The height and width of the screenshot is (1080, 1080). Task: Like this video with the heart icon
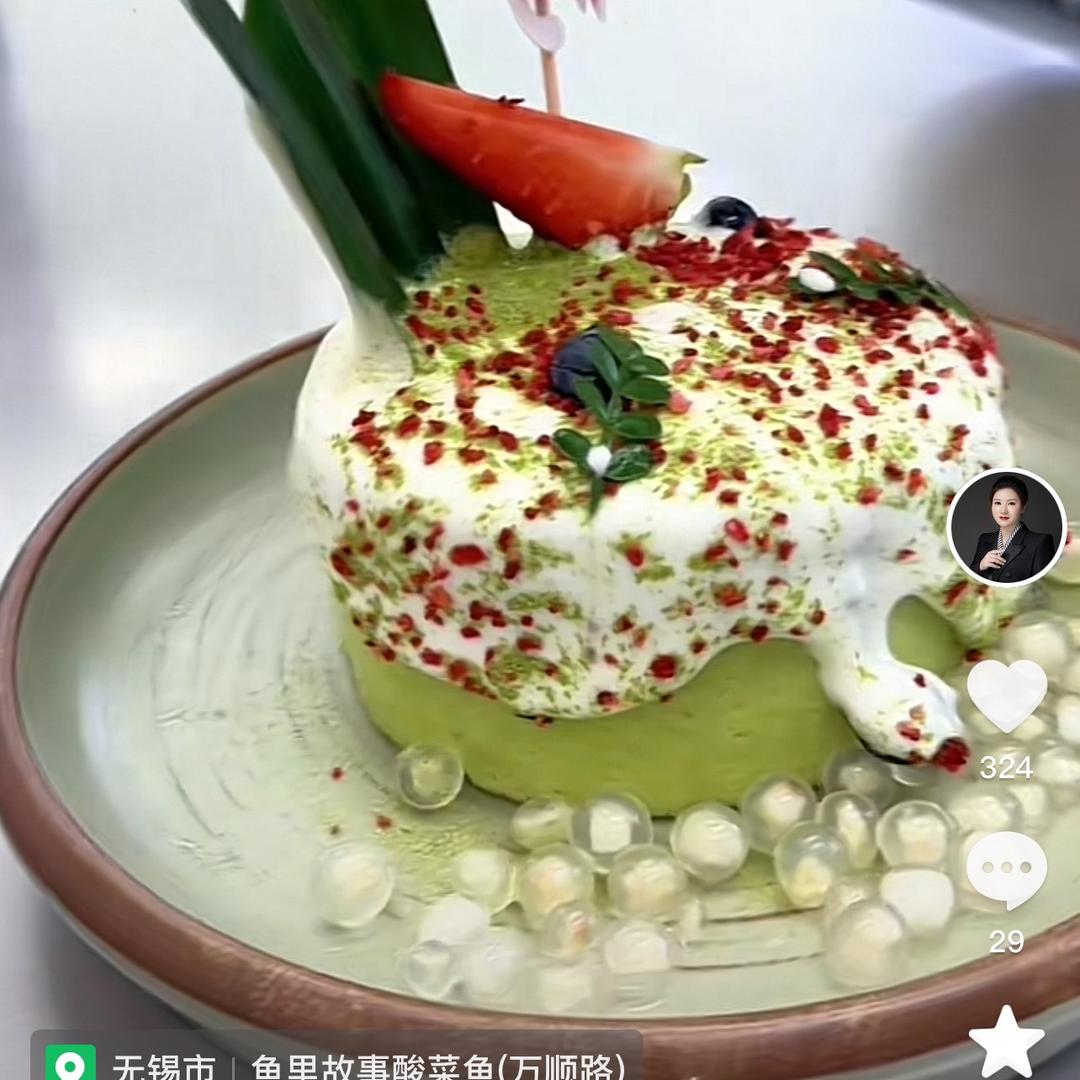[x=1006, y=695]
